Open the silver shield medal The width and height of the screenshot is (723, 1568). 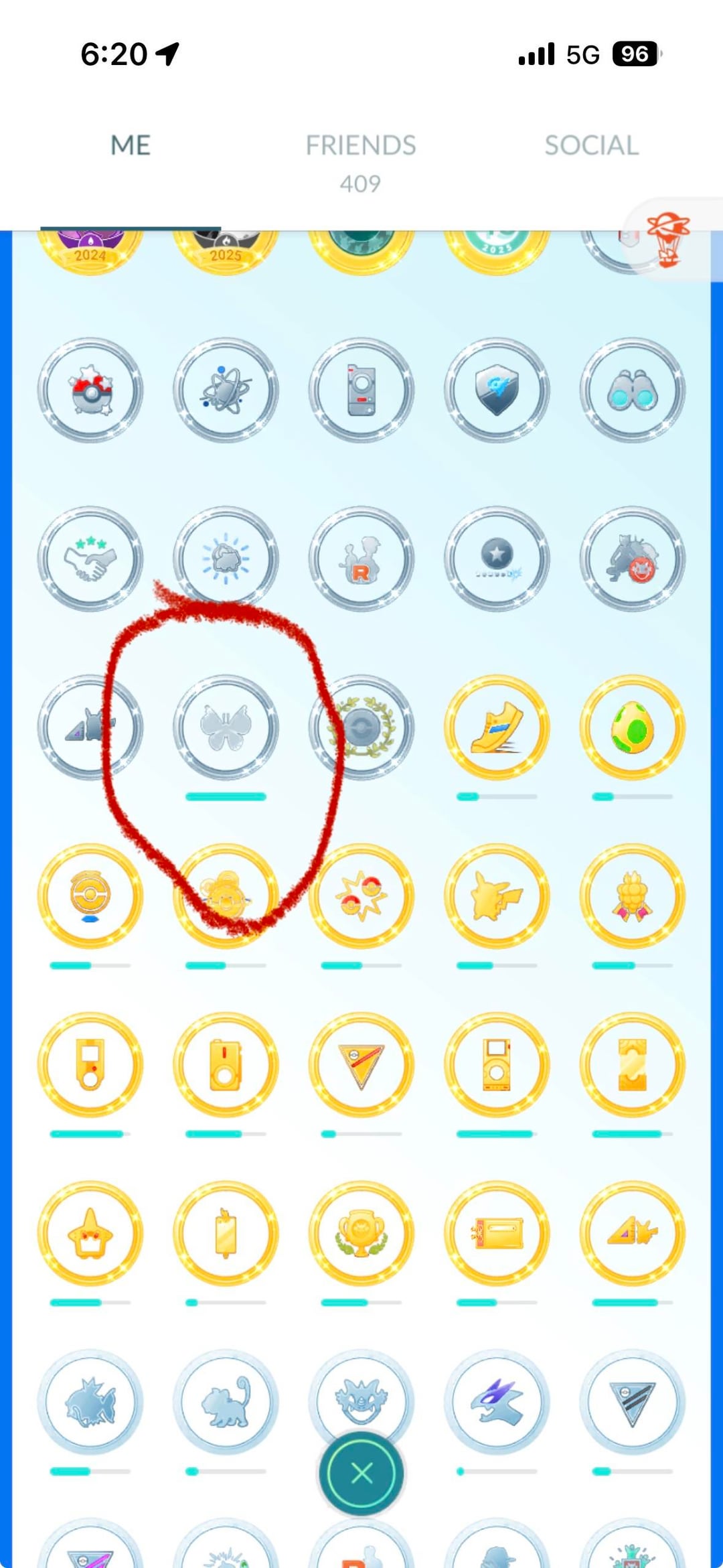[497, 390]
